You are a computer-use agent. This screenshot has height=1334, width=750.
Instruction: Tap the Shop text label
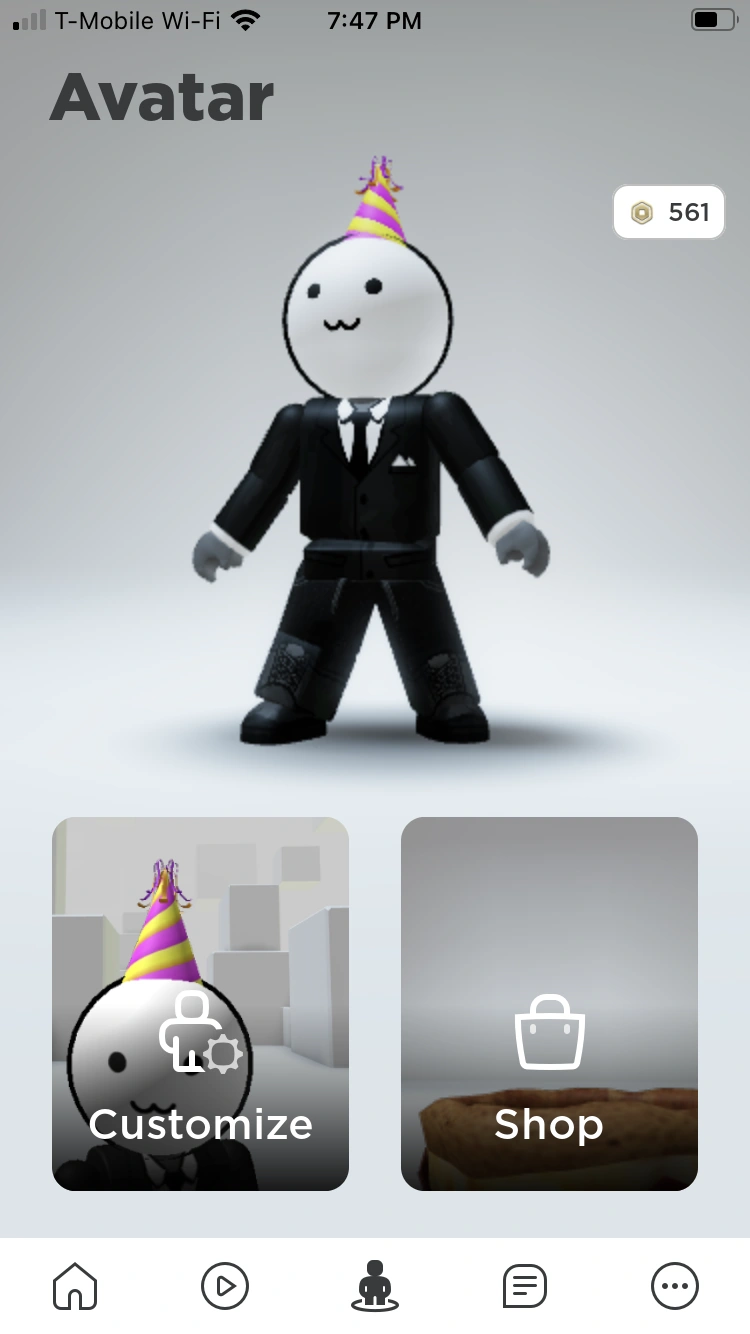pyautogui.click(x=549, y=1124)
